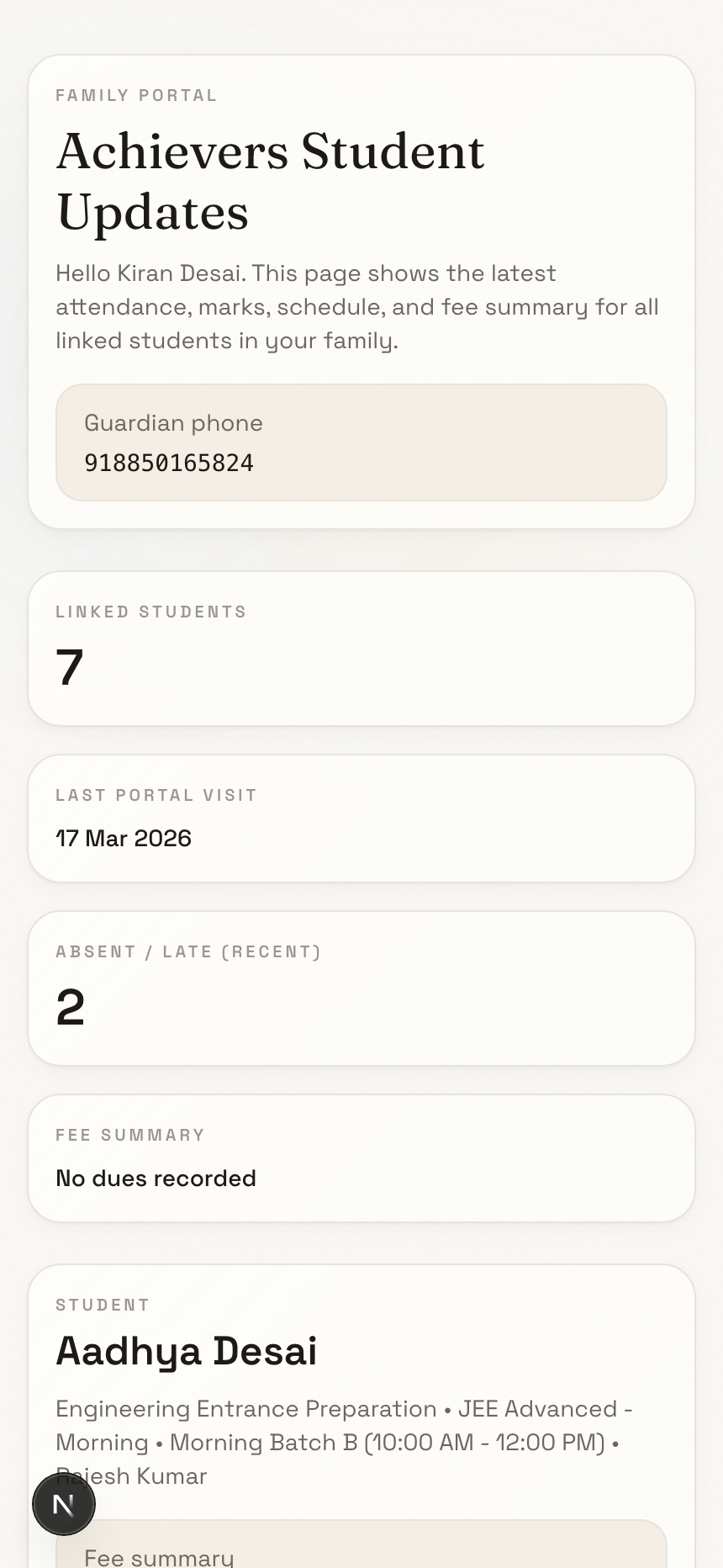Open the Next.js dev tools badge
The width and height of the screenshot is (723, 1568).
tap(64, 1504)
